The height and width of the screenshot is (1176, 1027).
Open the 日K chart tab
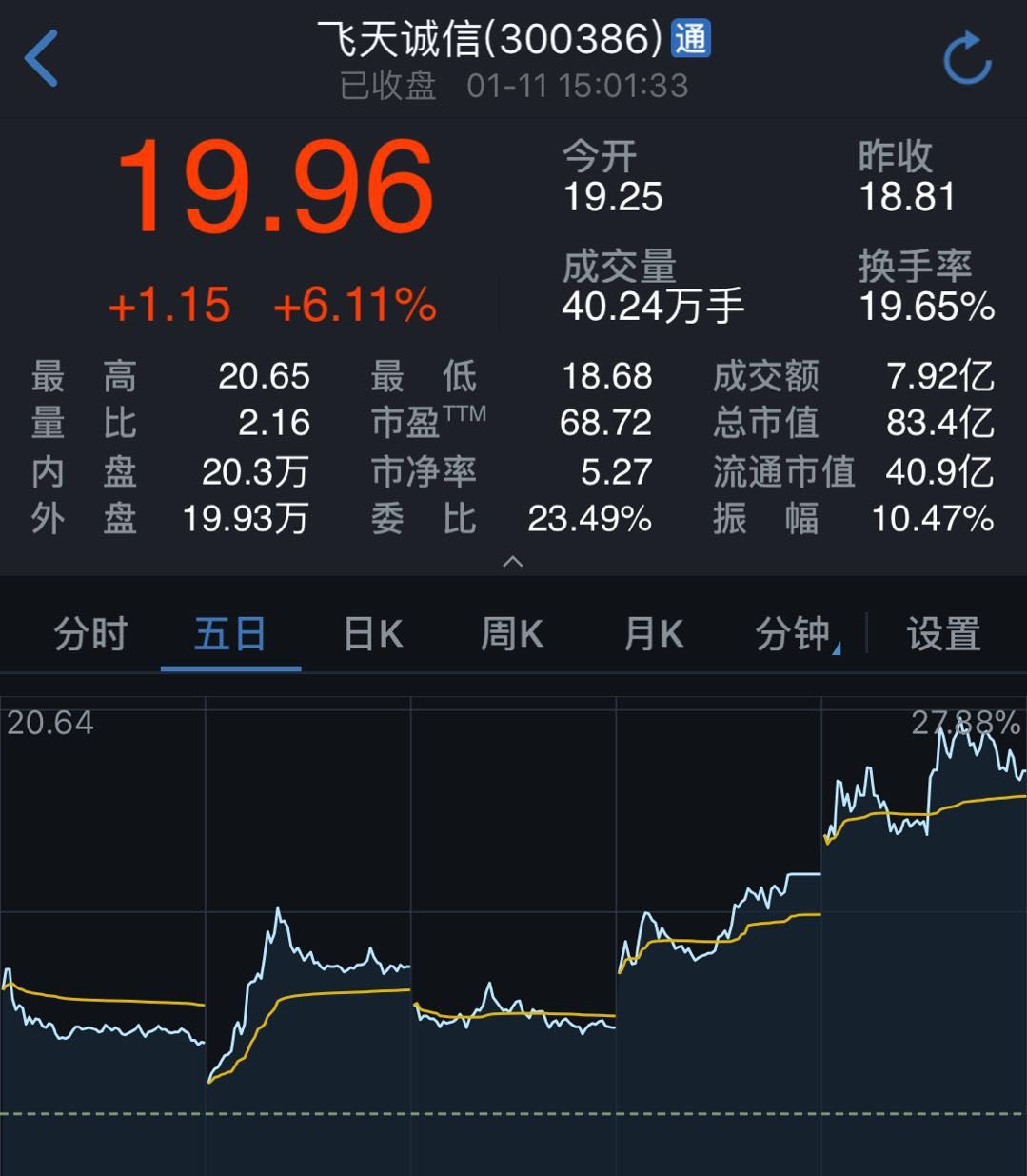coord(372,634)
